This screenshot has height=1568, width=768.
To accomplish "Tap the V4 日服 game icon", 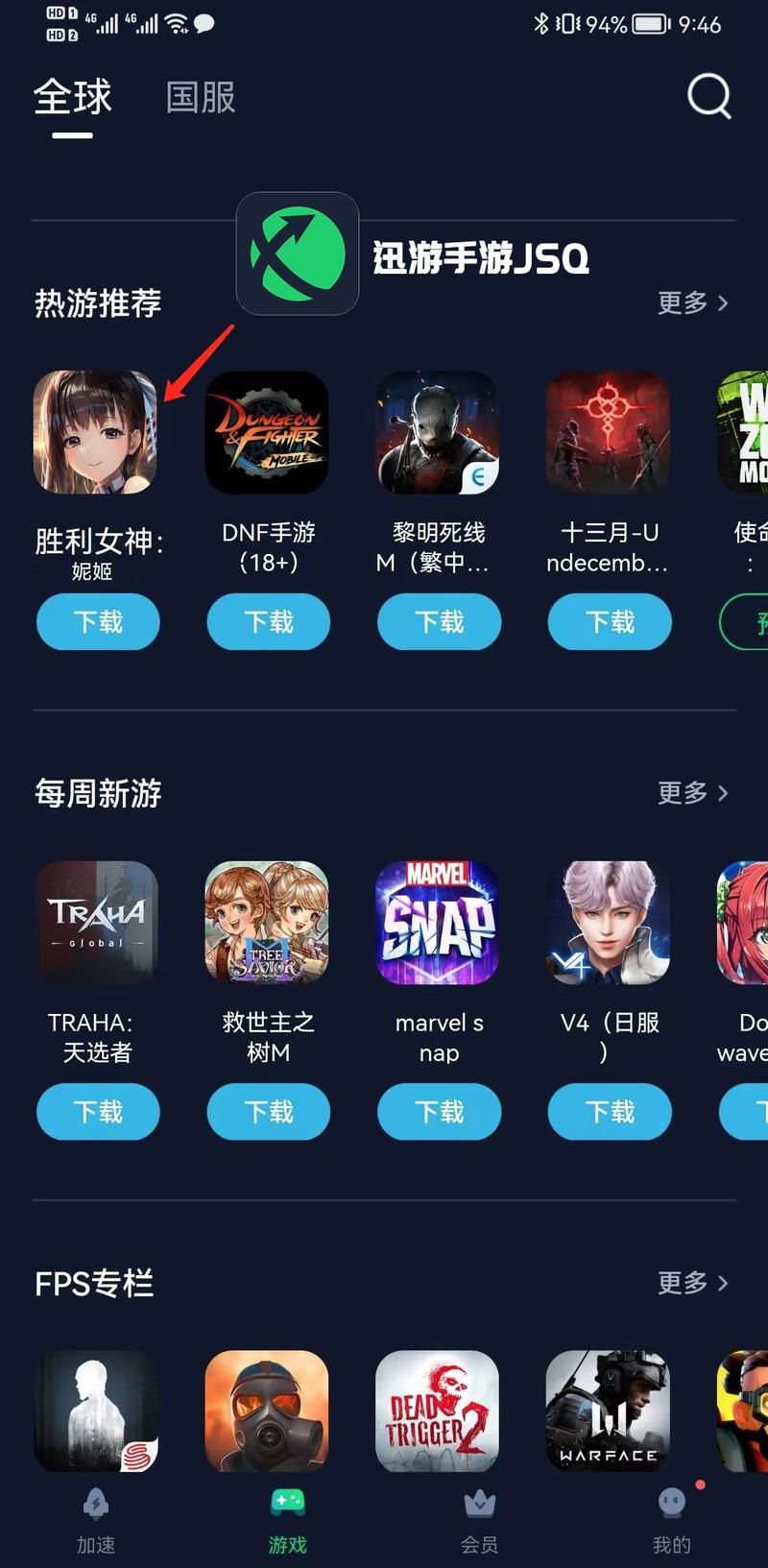I will click(x=609, y=923).
